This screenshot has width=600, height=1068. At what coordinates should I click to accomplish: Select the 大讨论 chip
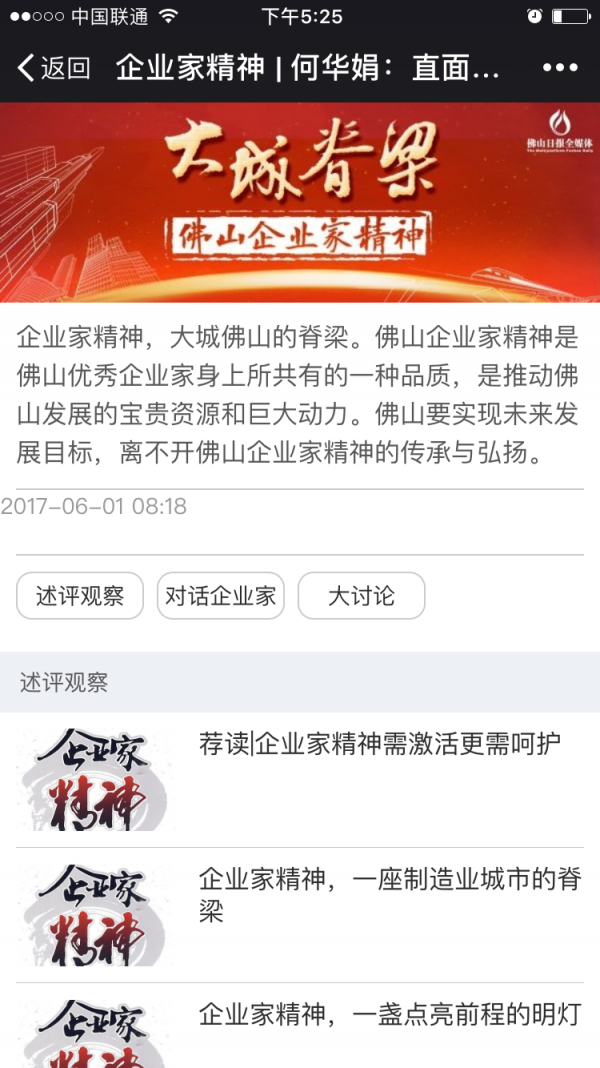361,596
